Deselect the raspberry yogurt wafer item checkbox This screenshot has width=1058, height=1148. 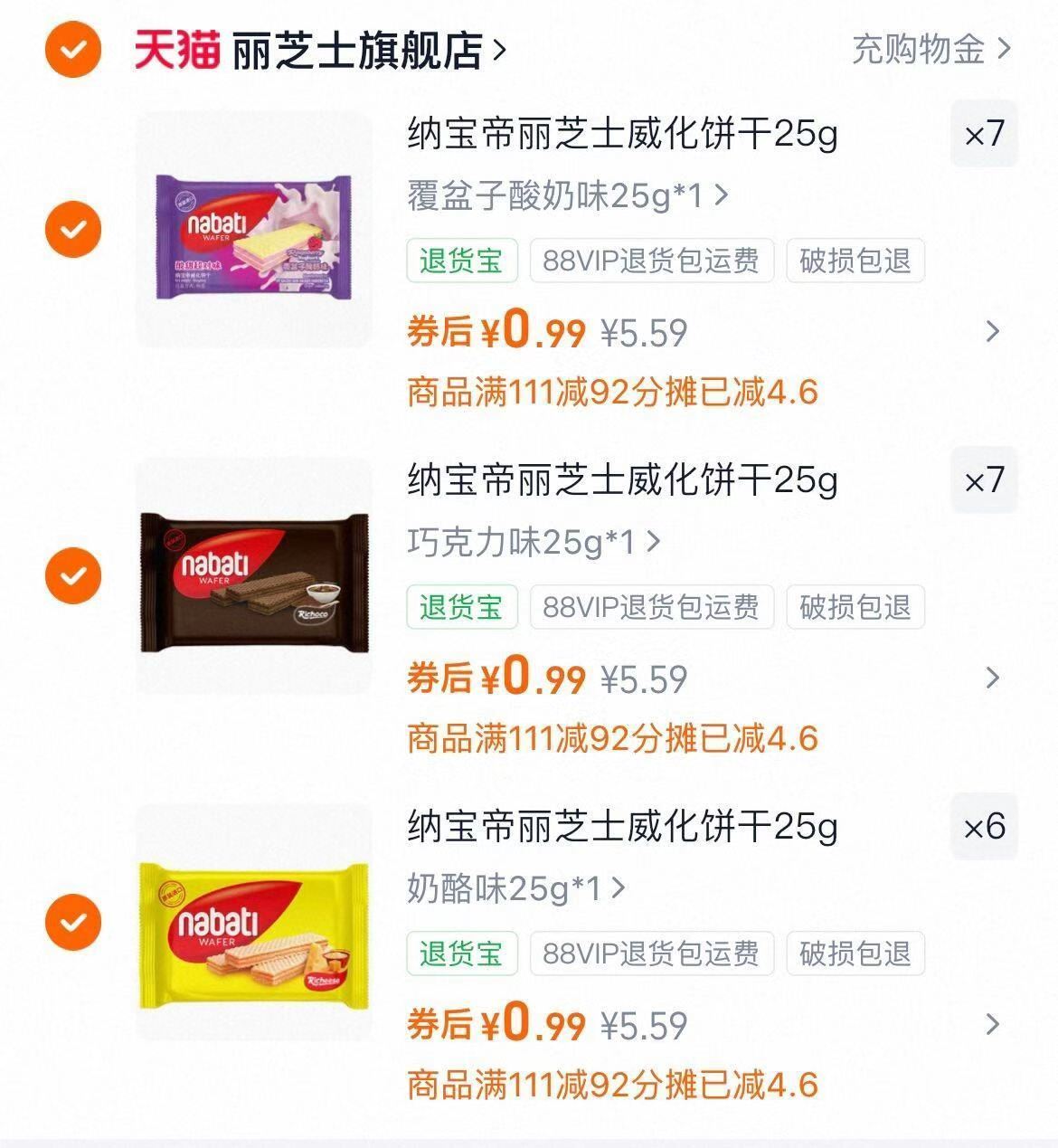click(x=71, y=229)
